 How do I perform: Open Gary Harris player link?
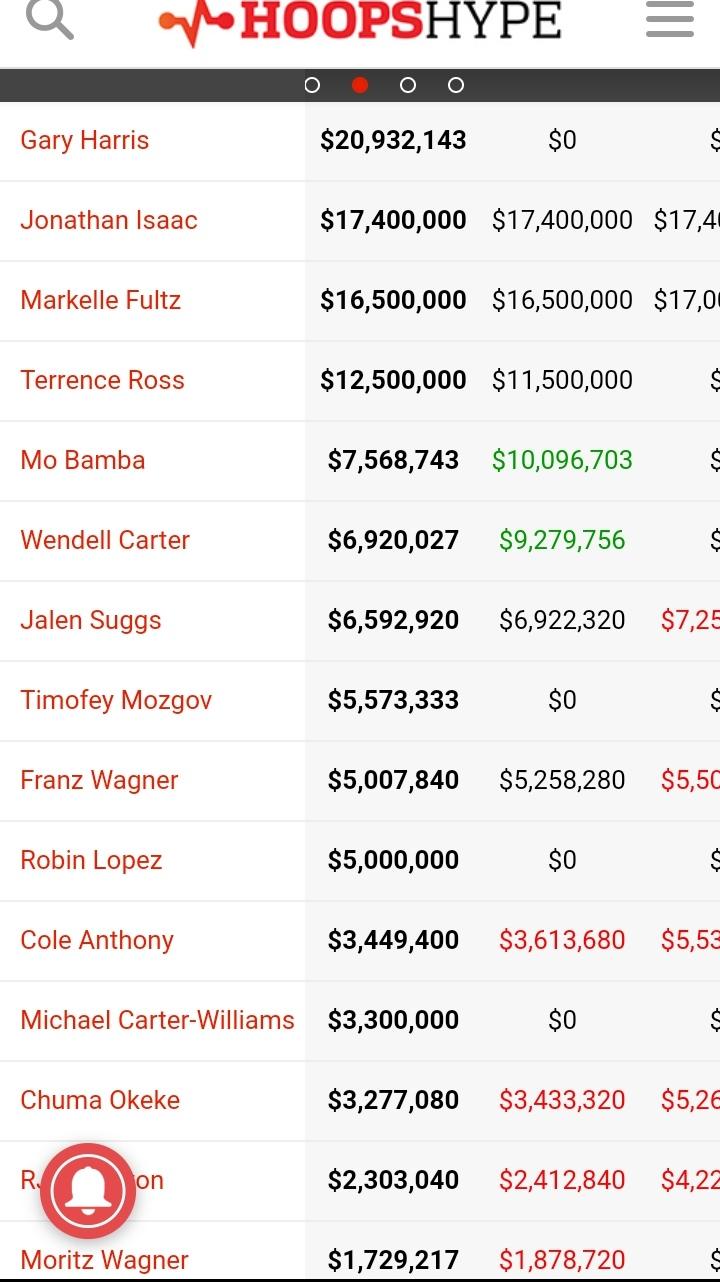(85, 140)
